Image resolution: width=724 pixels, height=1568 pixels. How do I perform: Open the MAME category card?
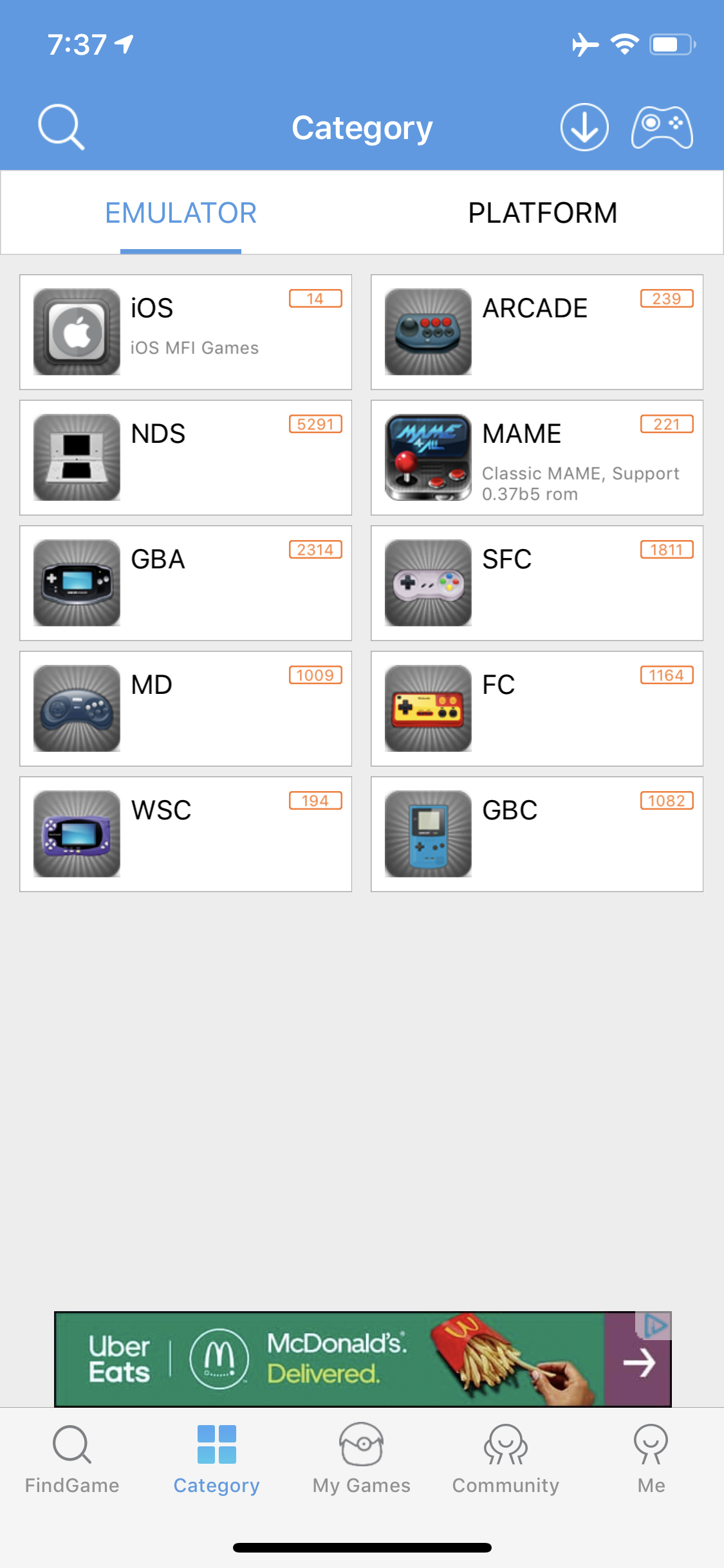537,458
